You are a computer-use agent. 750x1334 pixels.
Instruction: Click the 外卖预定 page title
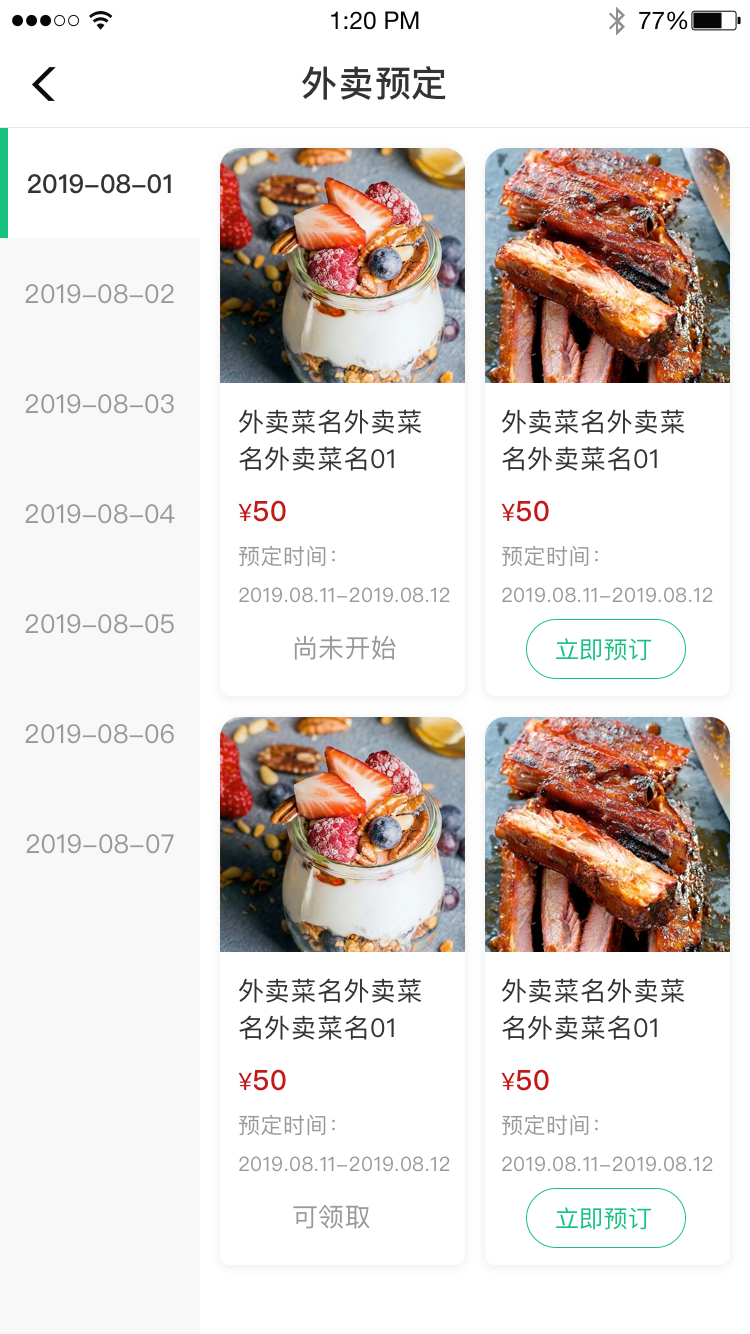click(374, 84)
